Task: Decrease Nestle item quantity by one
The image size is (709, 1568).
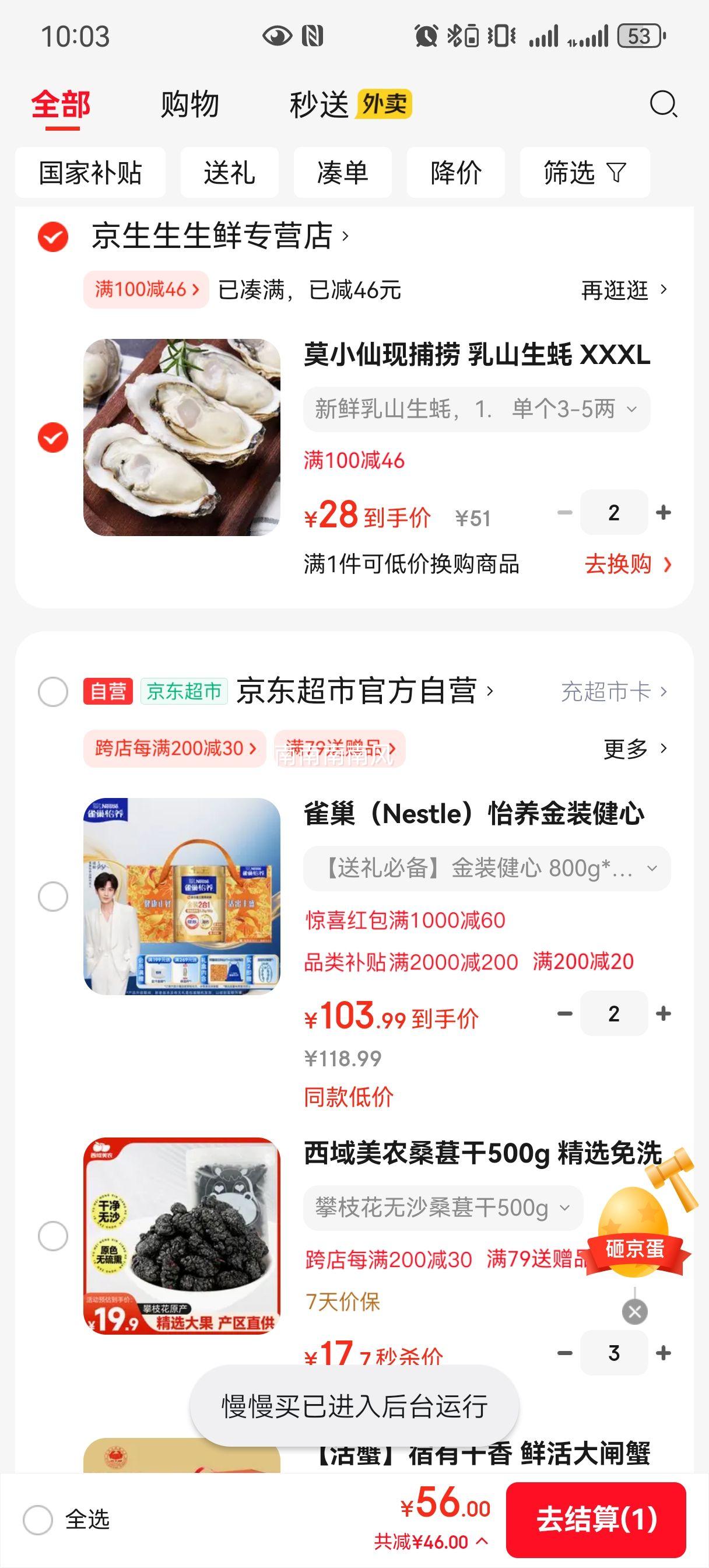Action: click(x=565, y=1013)
